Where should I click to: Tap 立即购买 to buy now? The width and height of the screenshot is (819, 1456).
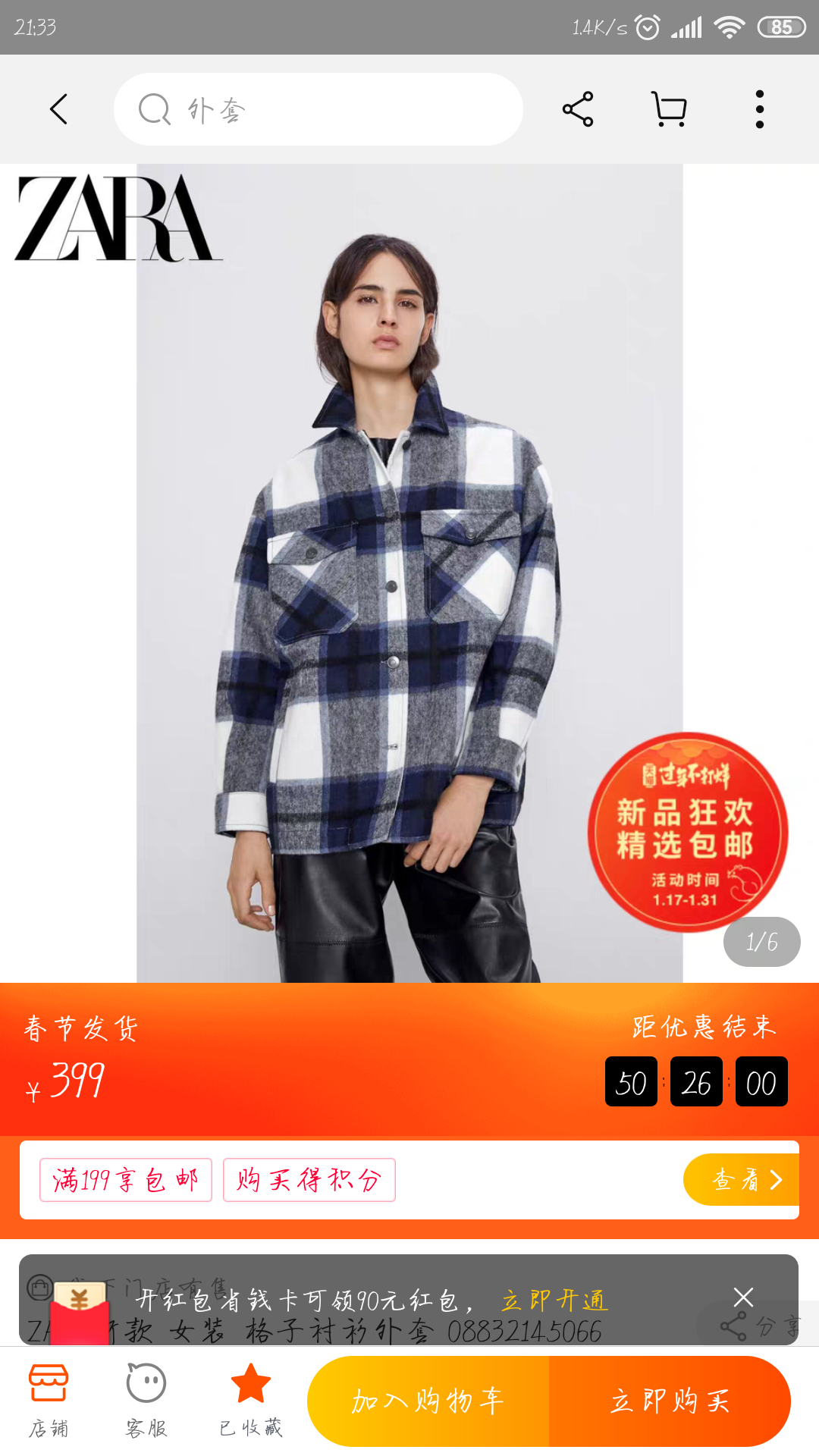click(670, 1401)
